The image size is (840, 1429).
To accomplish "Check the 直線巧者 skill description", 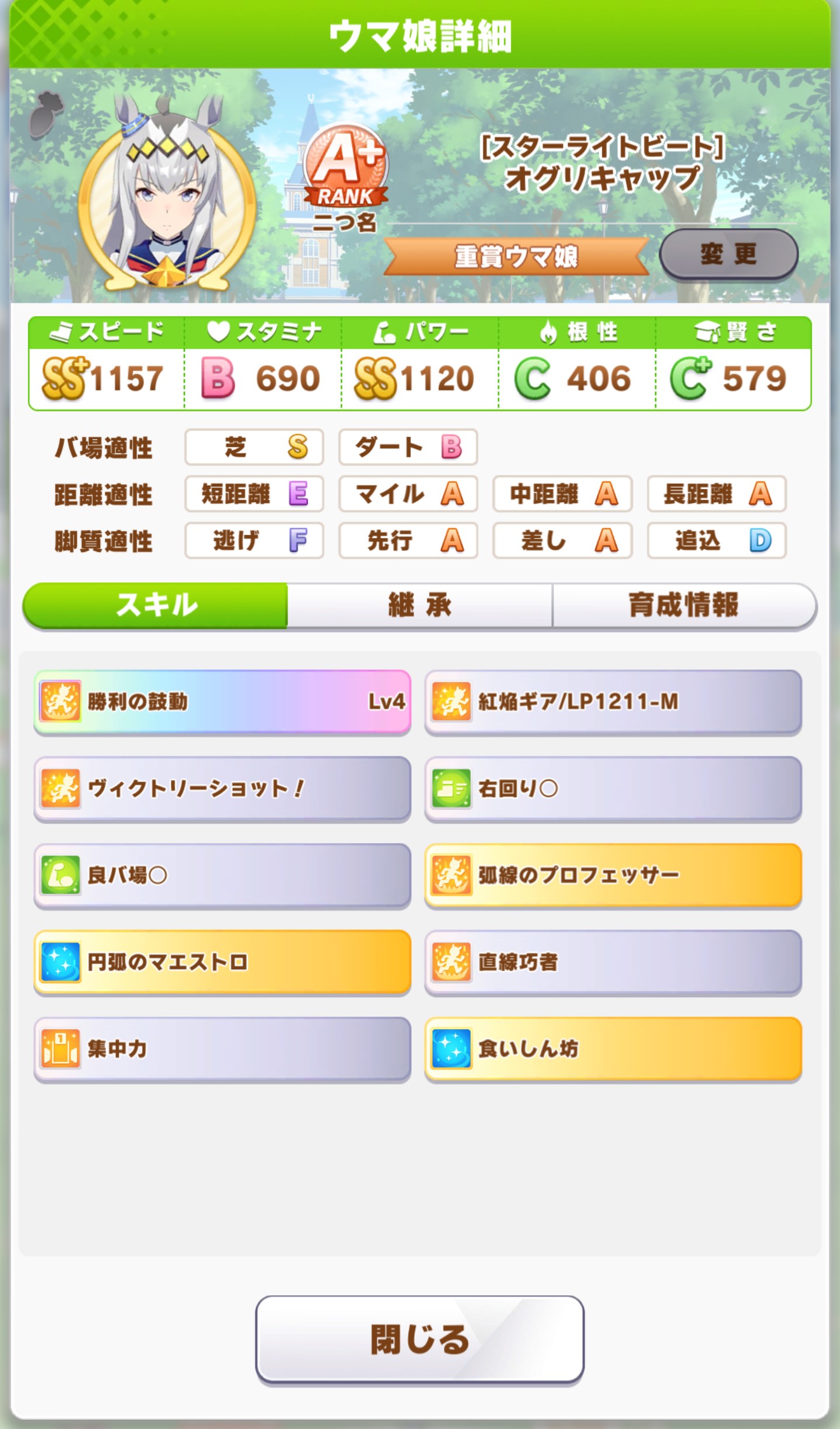I will [x=613, y=962].
